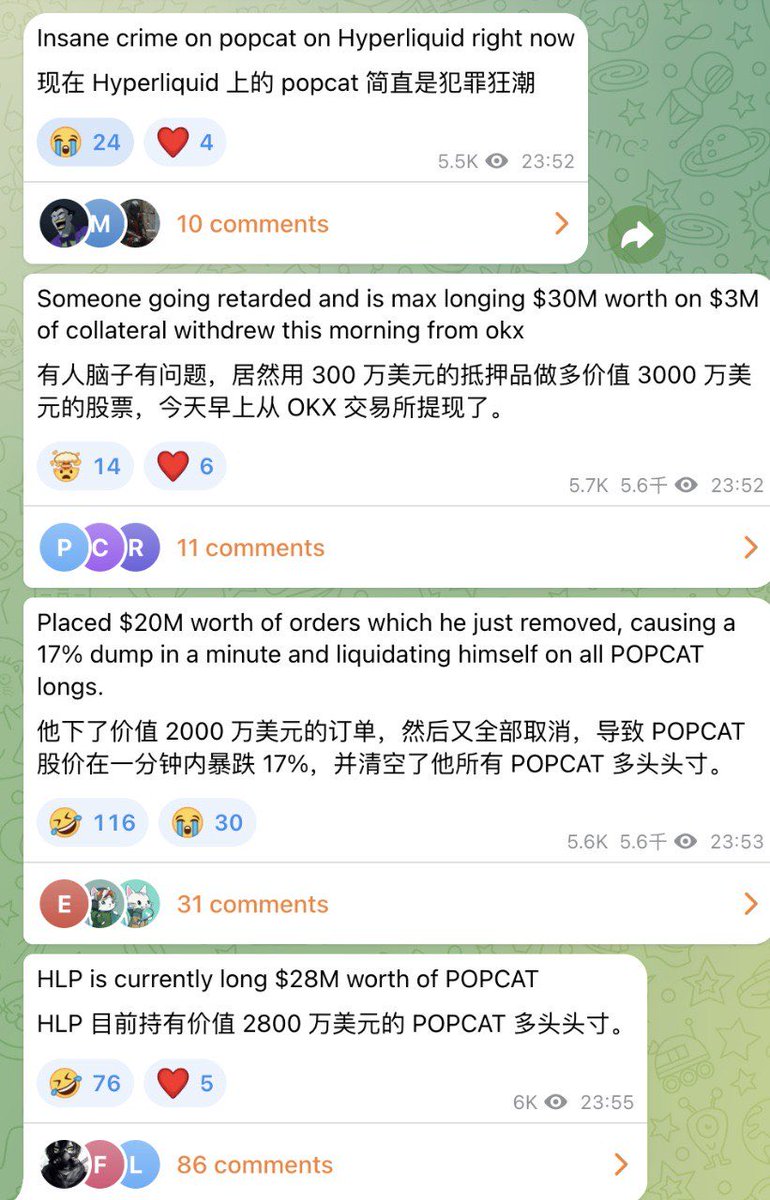
Task: Tap heart reaction with 6 count
Action: 185,466
